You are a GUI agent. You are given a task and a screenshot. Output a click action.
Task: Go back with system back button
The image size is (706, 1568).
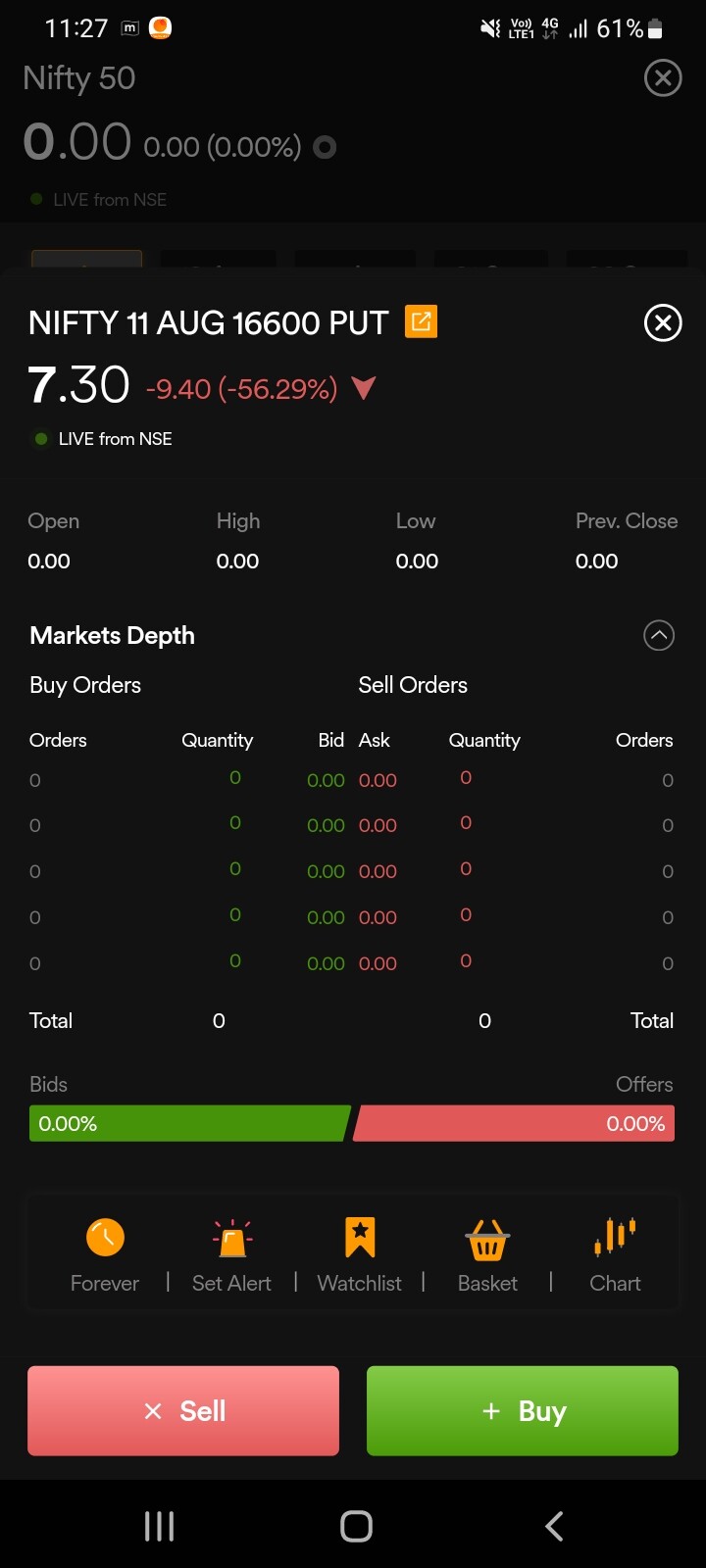point(554,1525)
